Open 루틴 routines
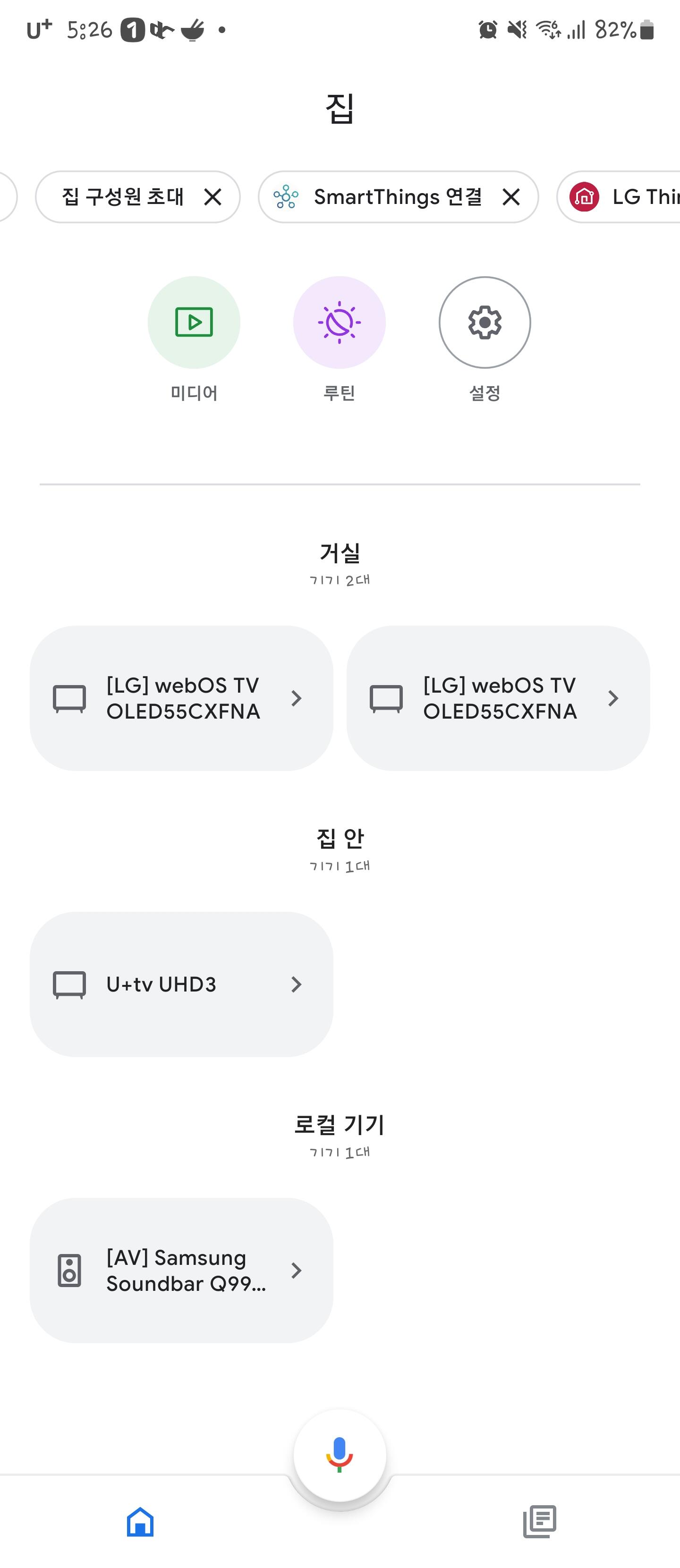Screen dimensions: 680x1568 click(x=339, y=322)
